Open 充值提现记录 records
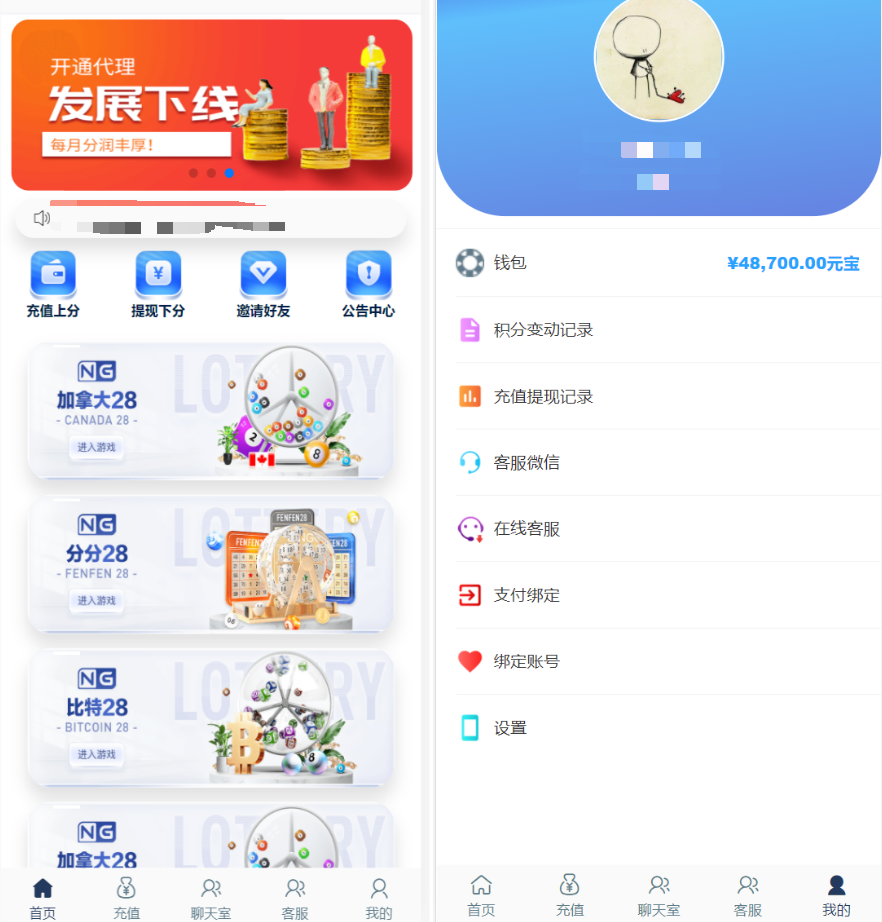This screenshot has width=882, height=922. [544, 396]
